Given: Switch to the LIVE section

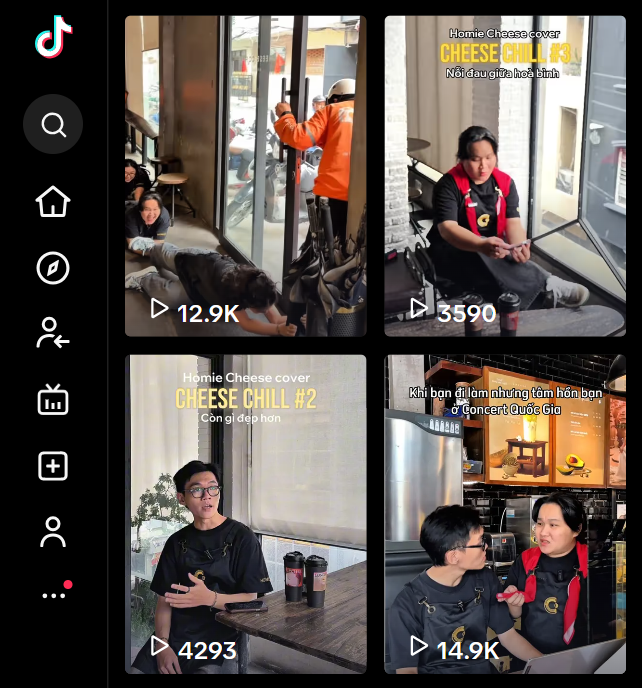Looking at the screenshot, I should coord(53,400).
